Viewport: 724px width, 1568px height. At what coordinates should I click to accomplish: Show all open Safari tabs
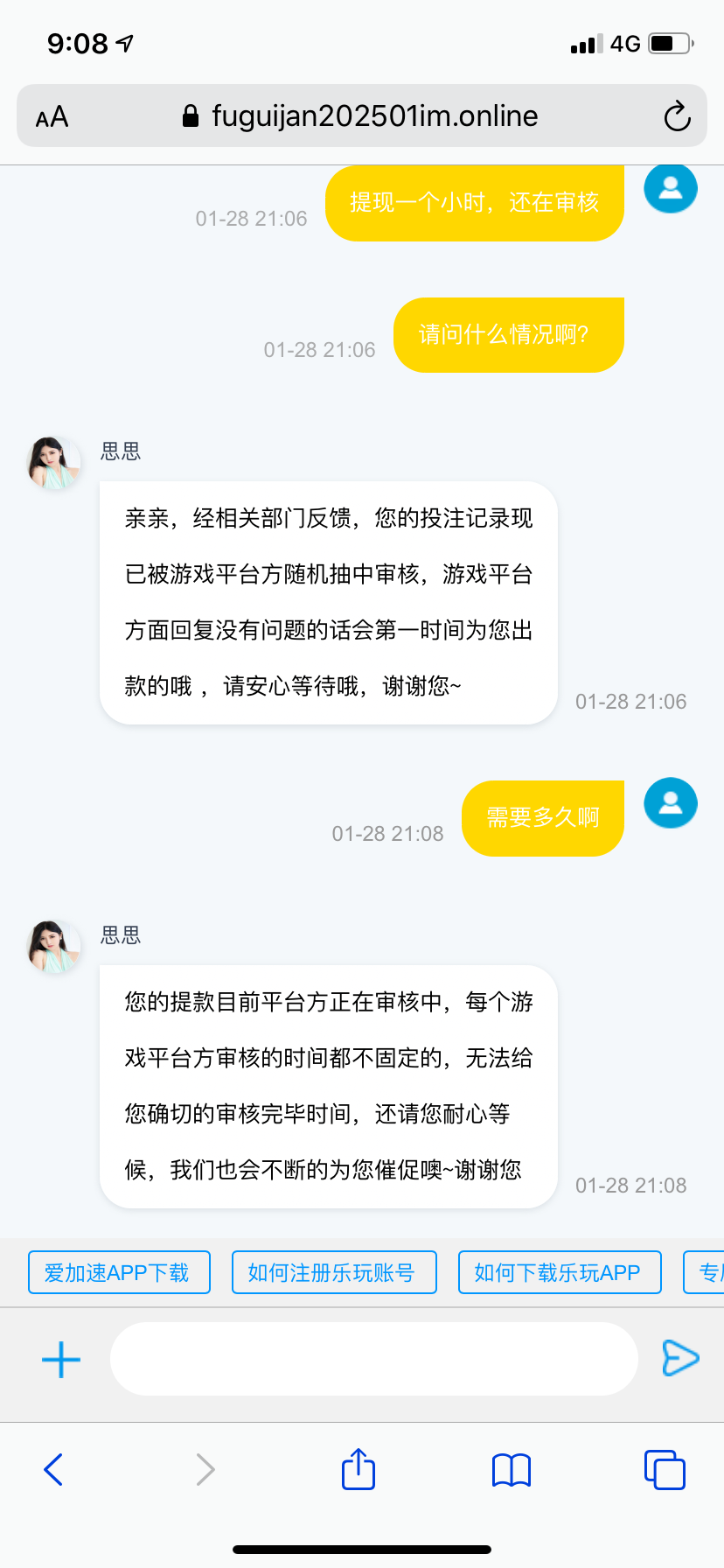click(665, 1469)
